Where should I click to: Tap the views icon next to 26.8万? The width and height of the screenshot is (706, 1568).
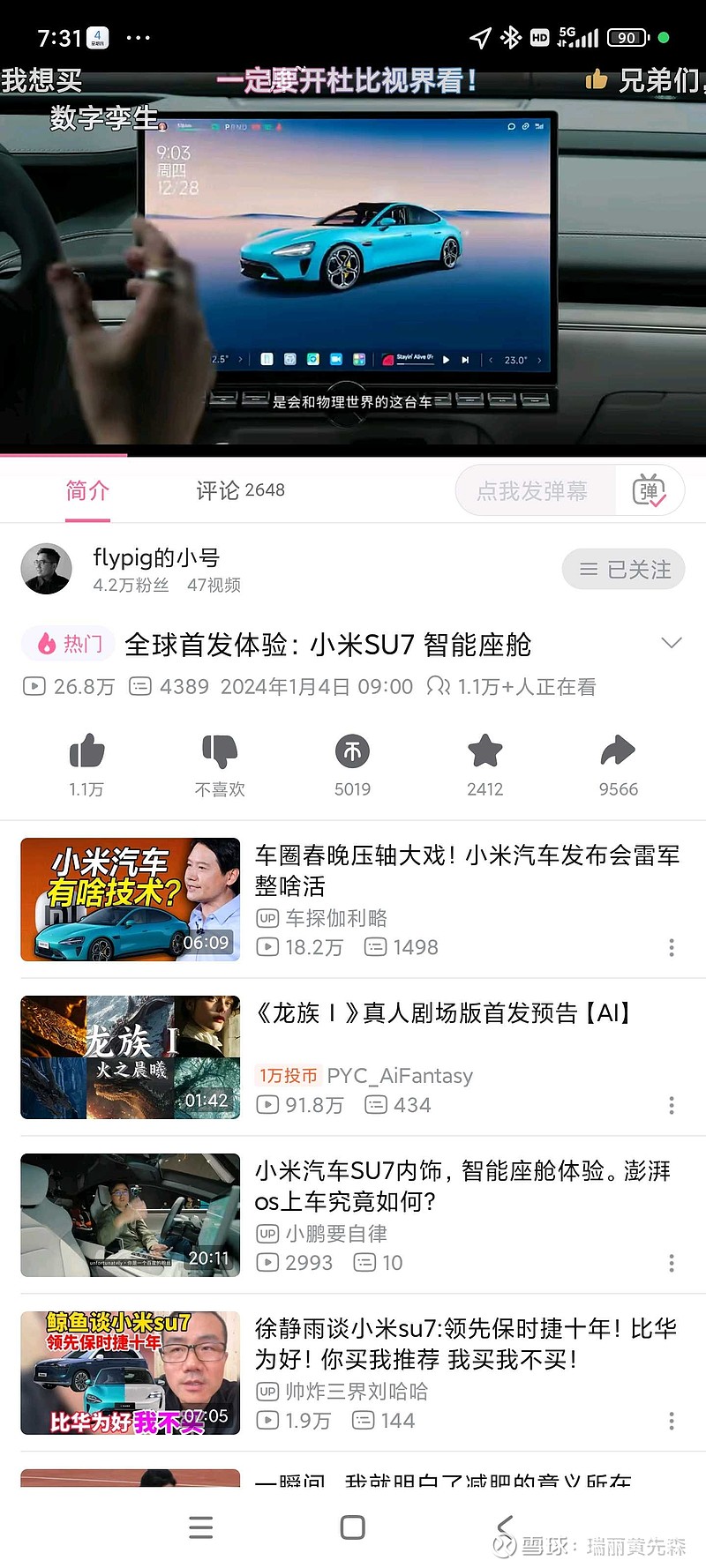34,686
